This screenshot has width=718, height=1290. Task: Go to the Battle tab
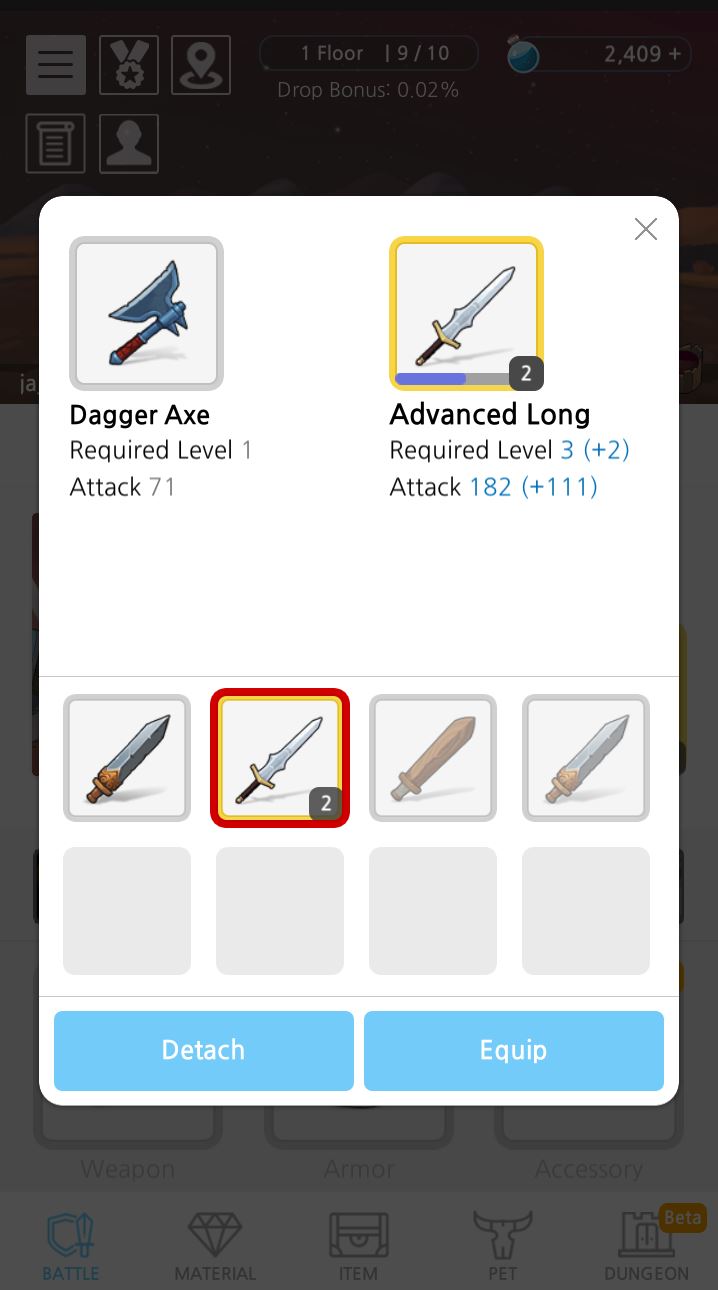pyautogui.click(x=71, y=1245)
